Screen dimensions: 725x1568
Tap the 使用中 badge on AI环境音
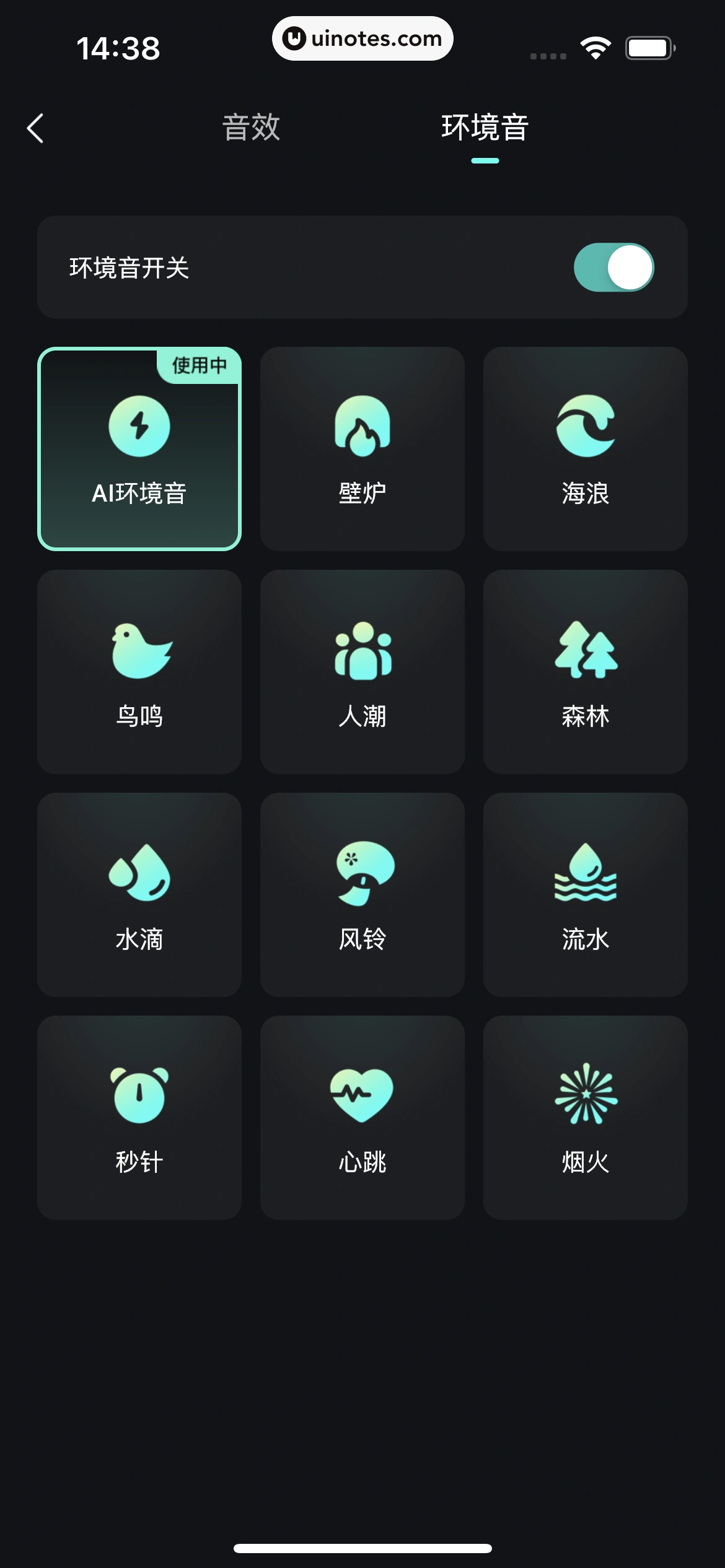point(200,366)
